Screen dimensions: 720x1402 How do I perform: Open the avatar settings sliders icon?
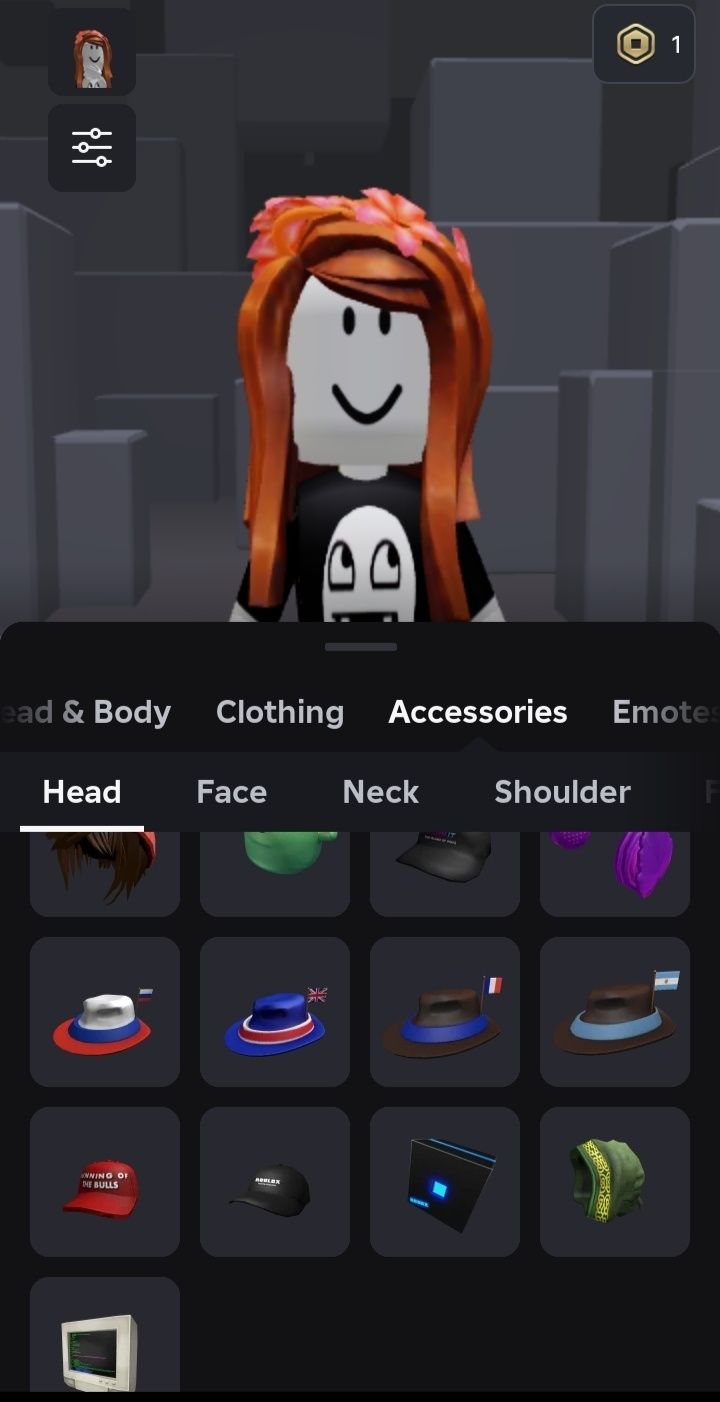tap(92, 148)
